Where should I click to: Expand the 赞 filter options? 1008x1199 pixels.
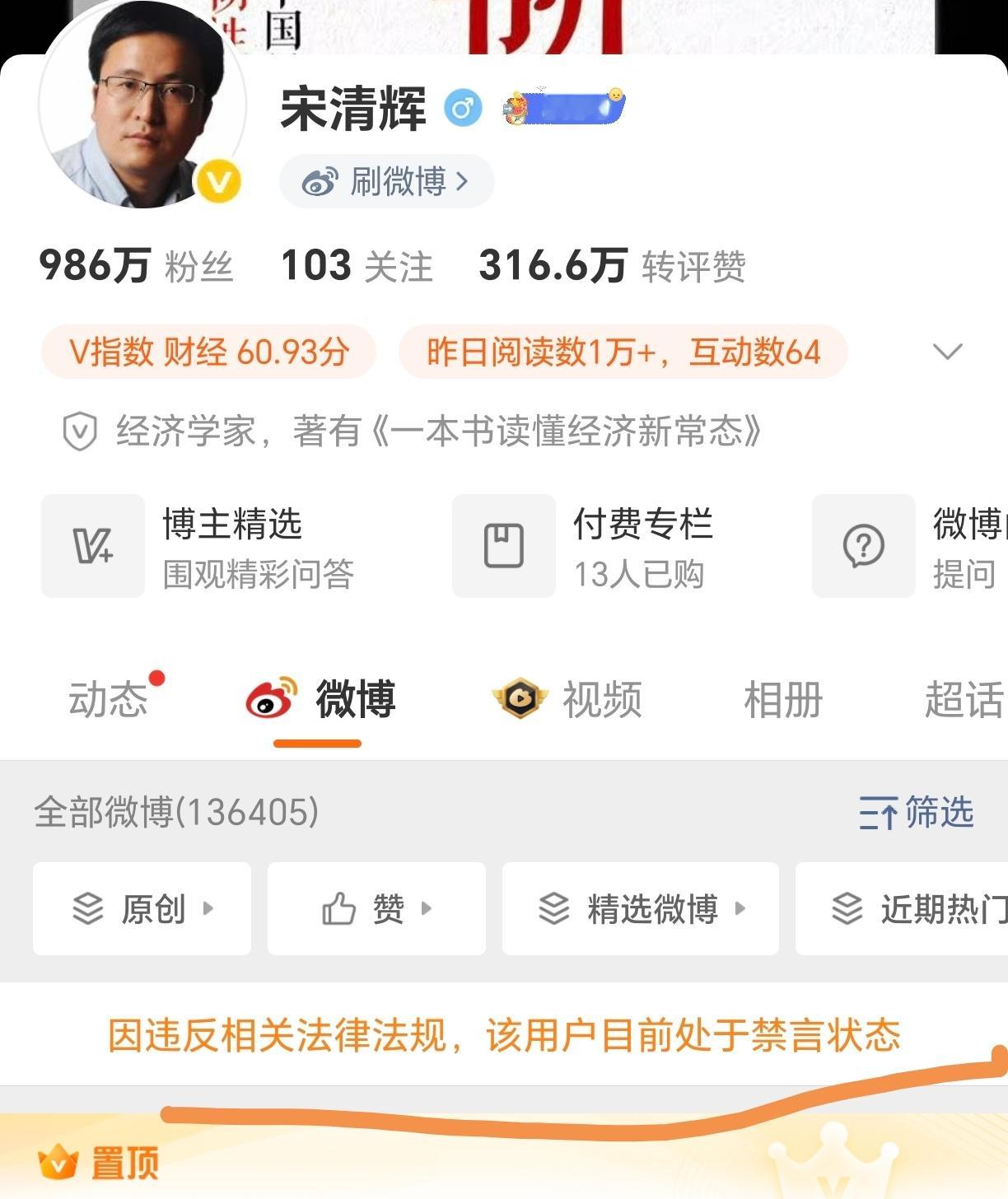(x=427, y=908)
